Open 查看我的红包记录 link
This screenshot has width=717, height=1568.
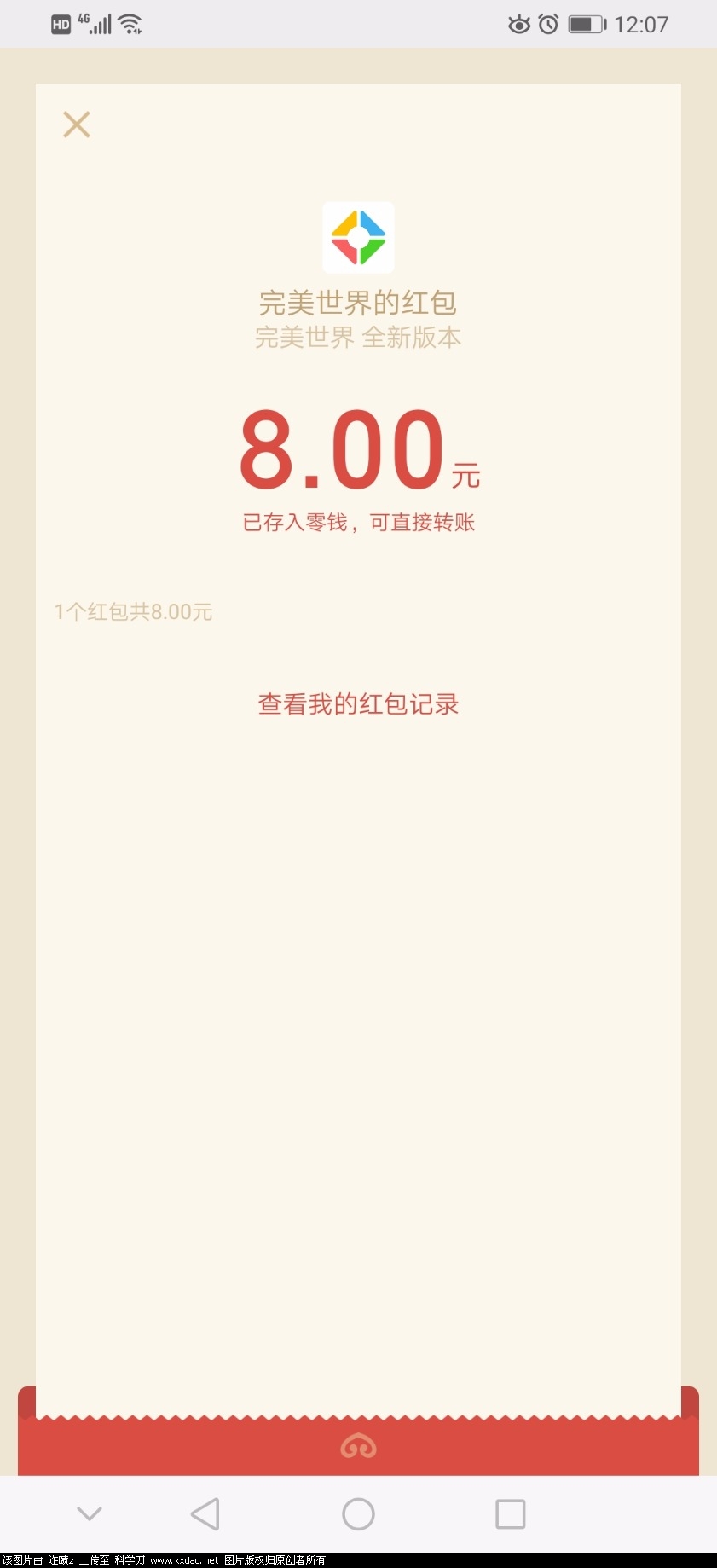click(x=358, y=704)
